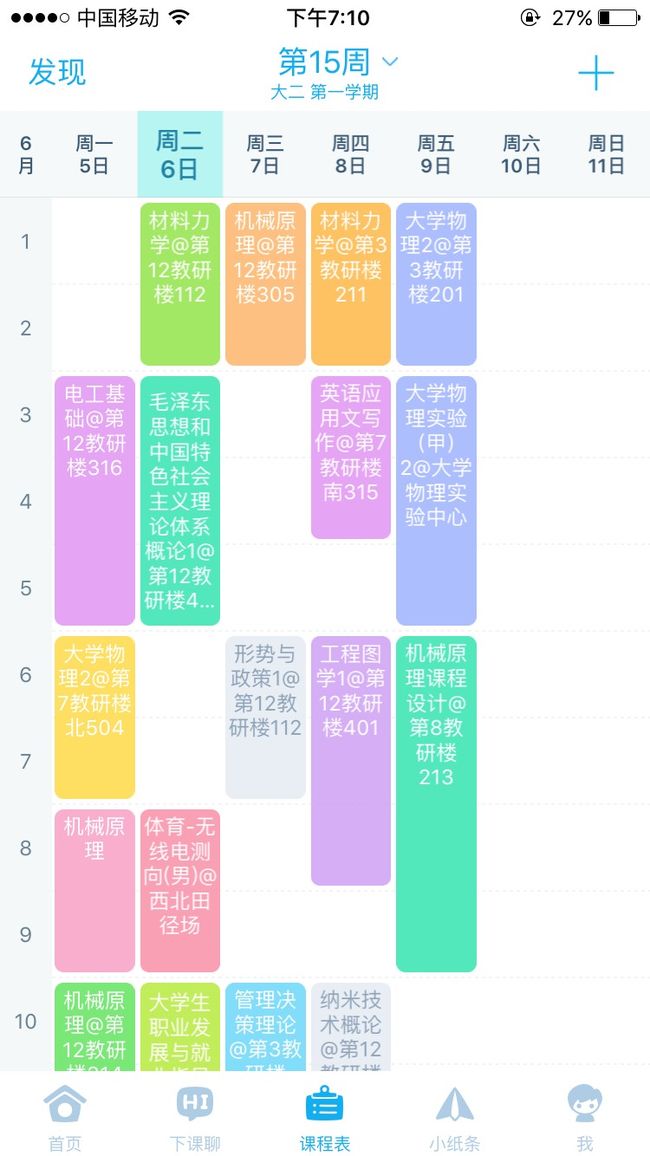Open Tuesday's 材料力学 course in room 112
Image resolution: width=650 pixels, height=1156 pixels.
[180, 284]
